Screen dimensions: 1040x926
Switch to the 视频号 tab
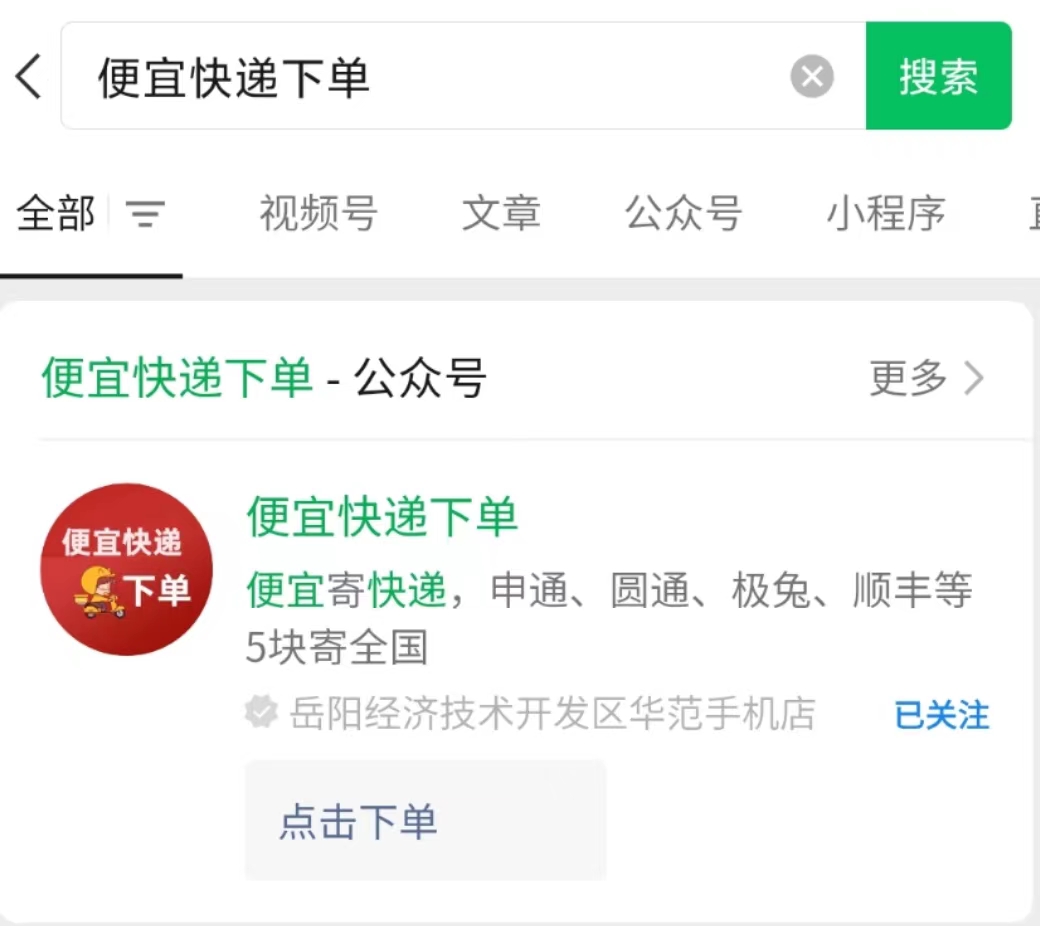318,214
